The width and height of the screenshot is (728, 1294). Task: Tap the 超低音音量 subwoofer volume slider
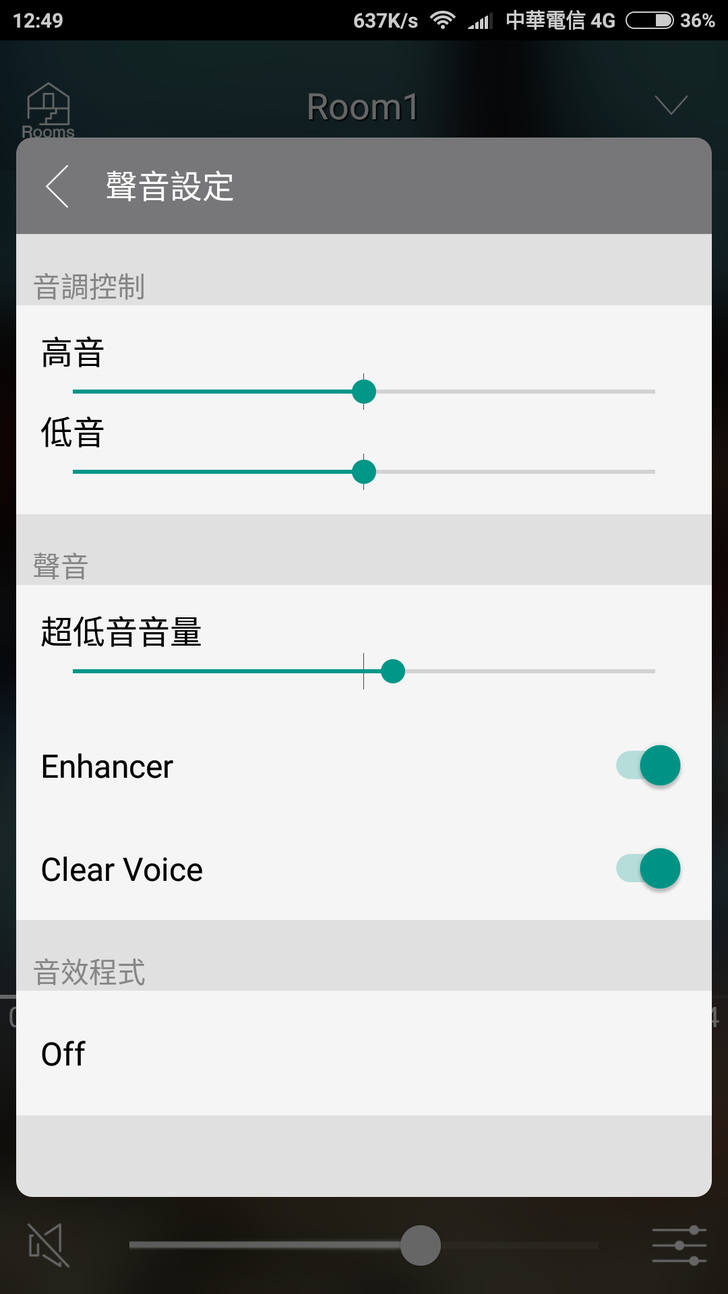coord(392,671)
